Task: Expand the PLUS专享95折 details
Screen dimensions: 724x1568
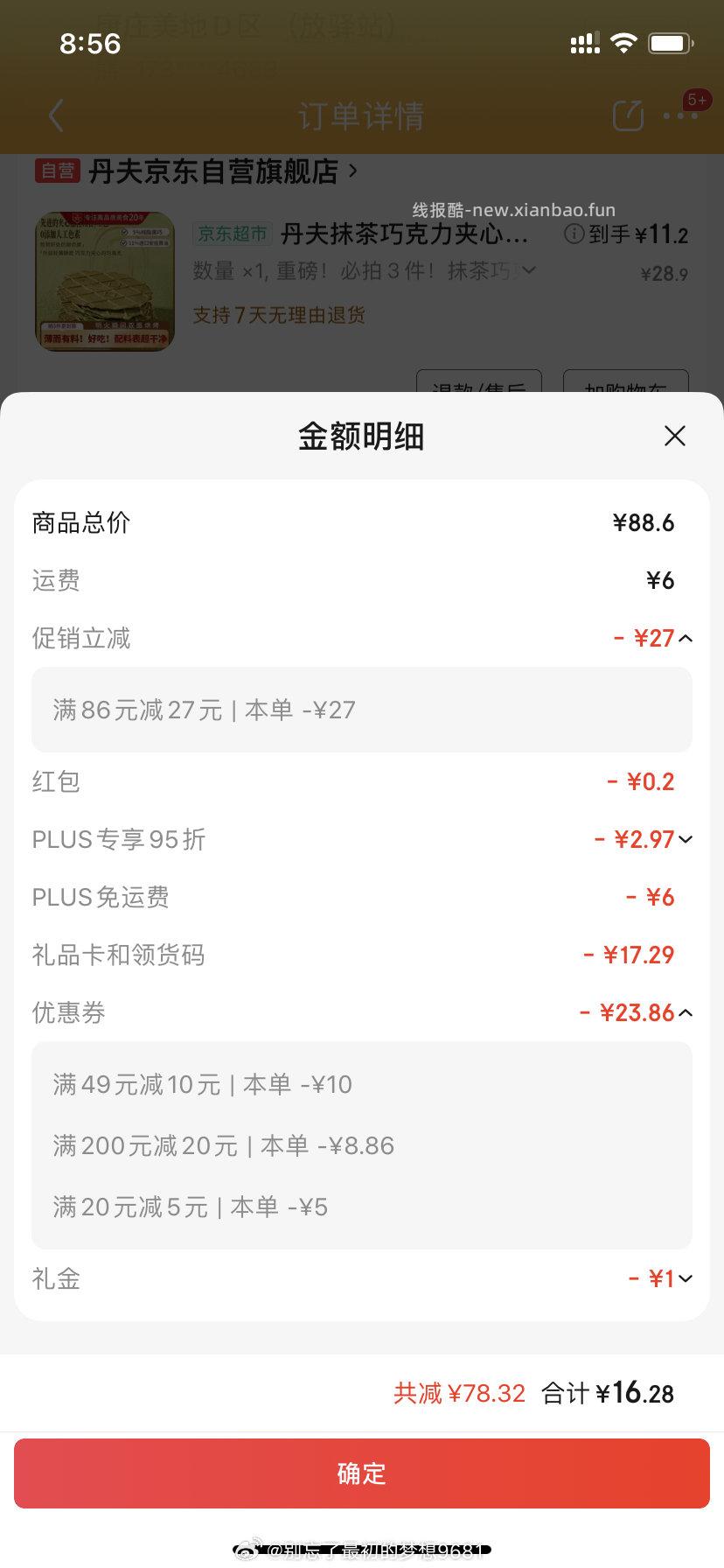Action: tap(687, 839)
